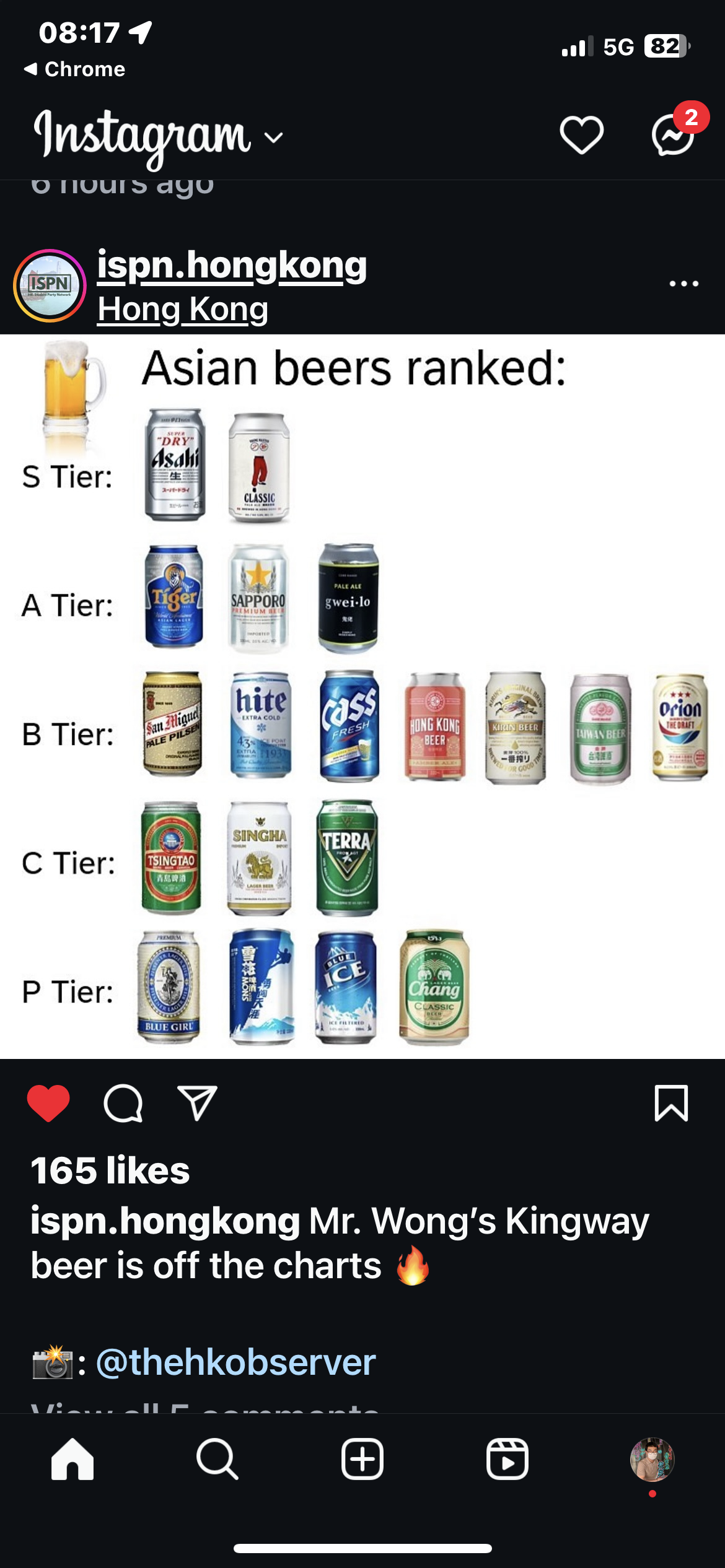Open the Asian beers ranked post image
The width and height of the screenshot is (725, 1568).
[362, 696]
